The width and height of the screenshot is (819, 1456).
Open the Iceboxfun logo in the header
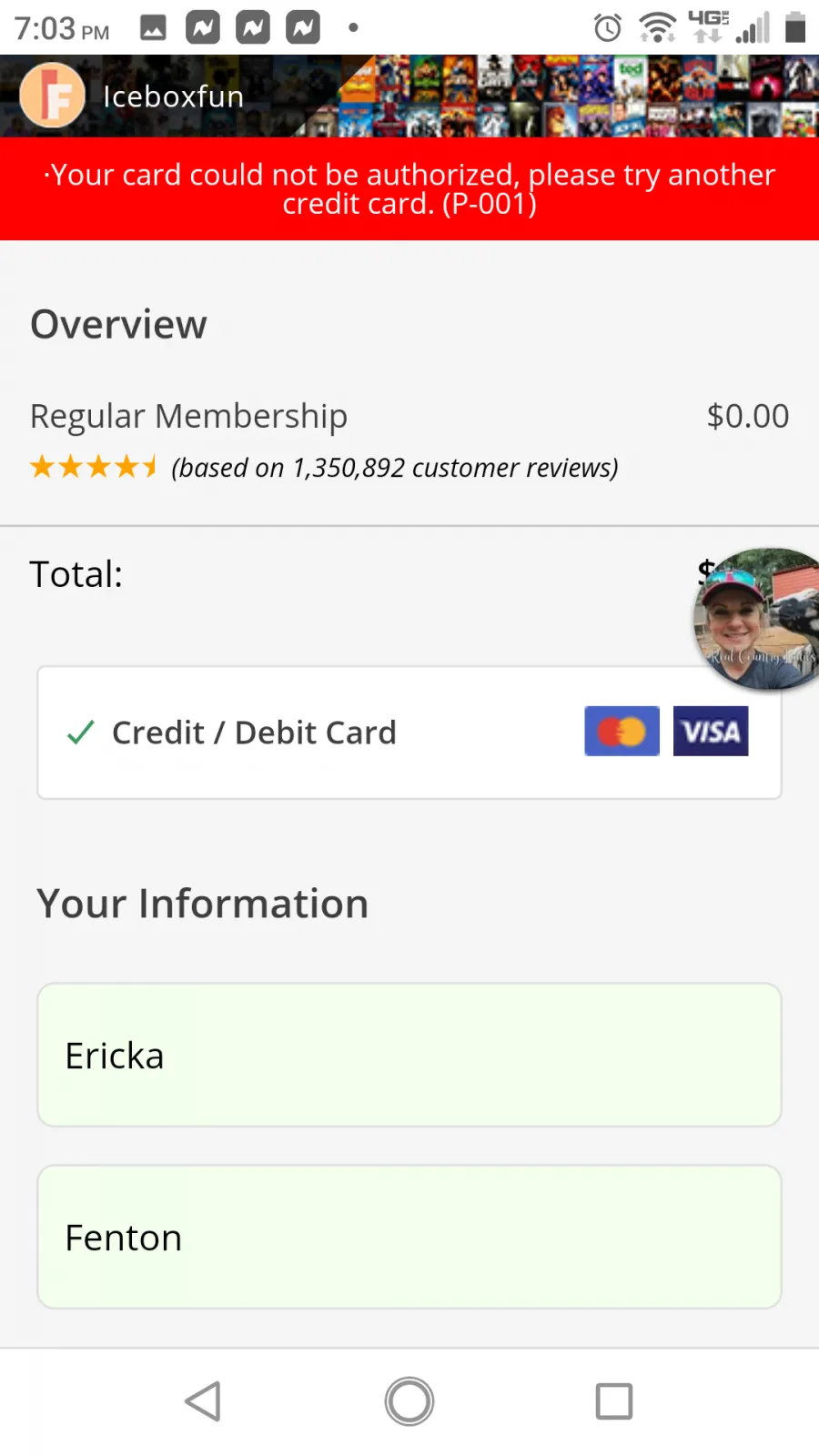52,96
